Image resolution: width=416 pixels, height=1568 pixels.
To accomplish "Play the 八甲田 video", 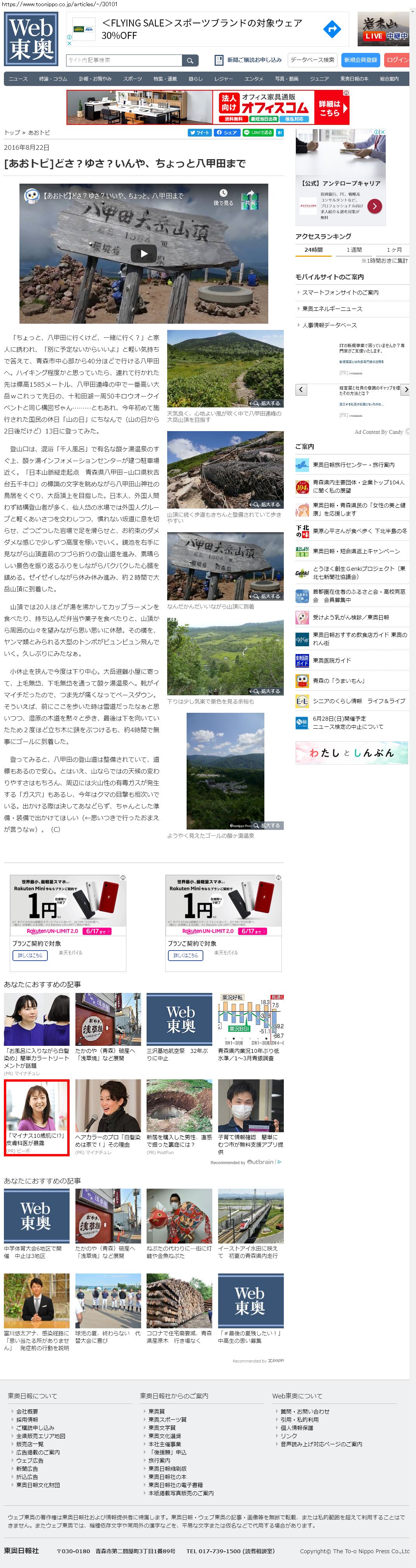I will 144,254.
